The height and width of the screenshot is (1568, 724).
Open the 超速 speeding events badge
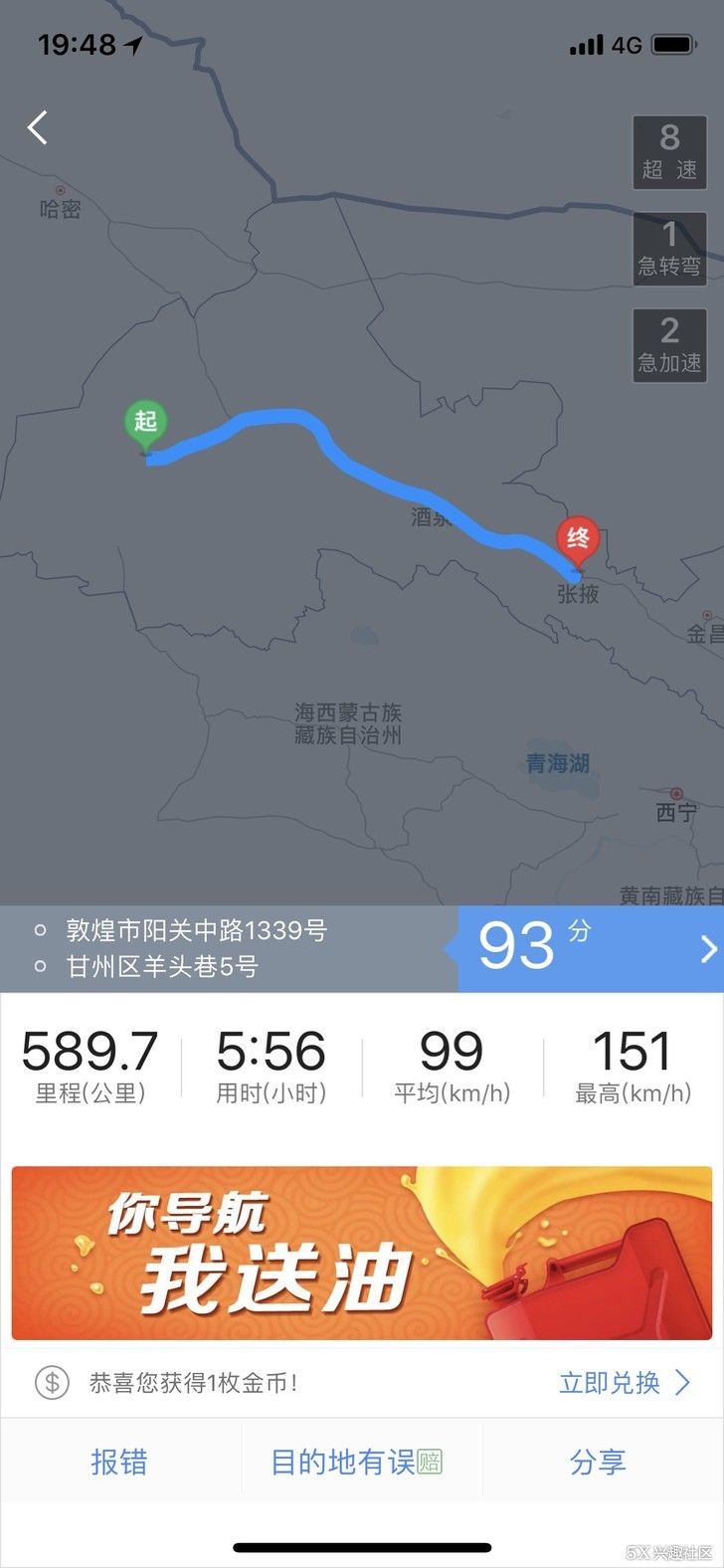point(669,152)
